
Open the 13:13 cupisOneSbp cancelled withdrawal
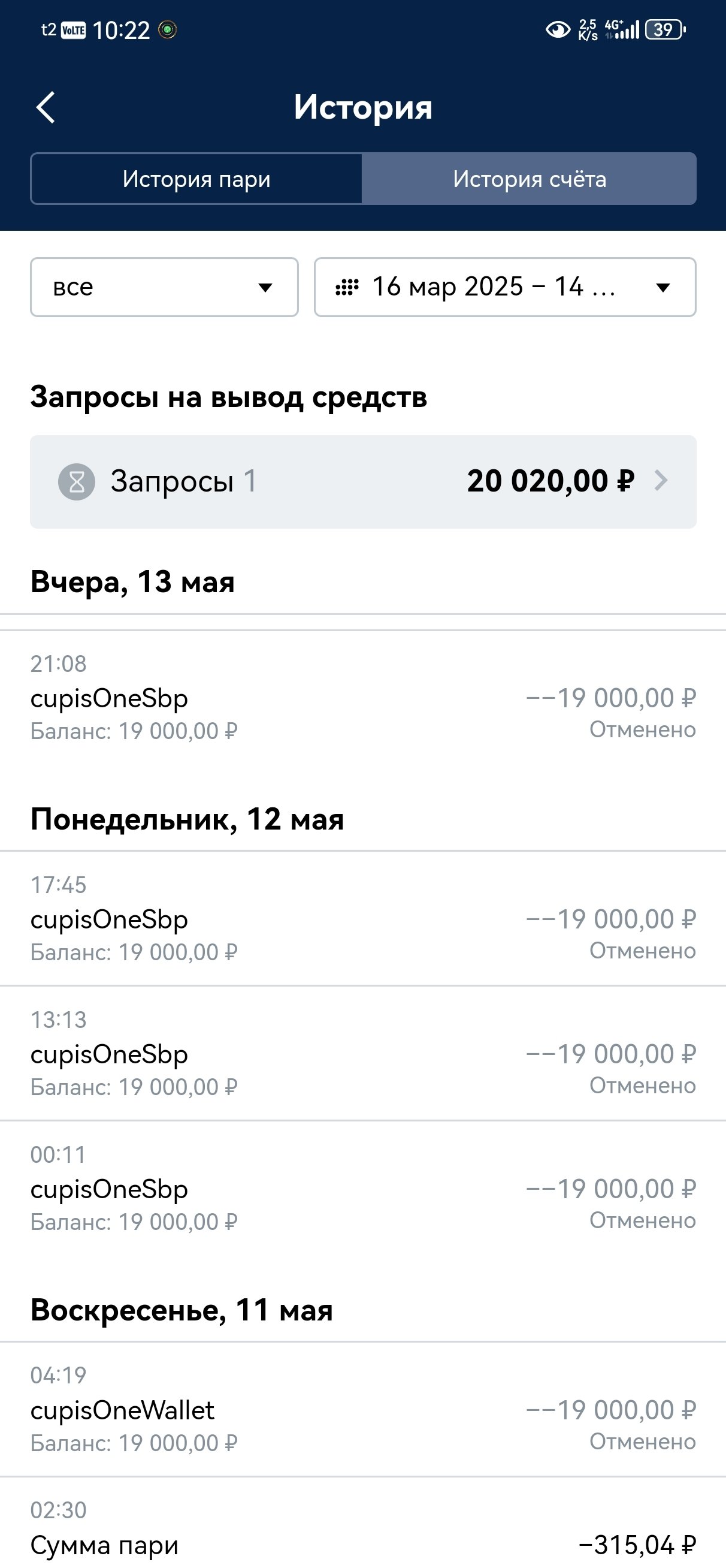point(362,1054)
